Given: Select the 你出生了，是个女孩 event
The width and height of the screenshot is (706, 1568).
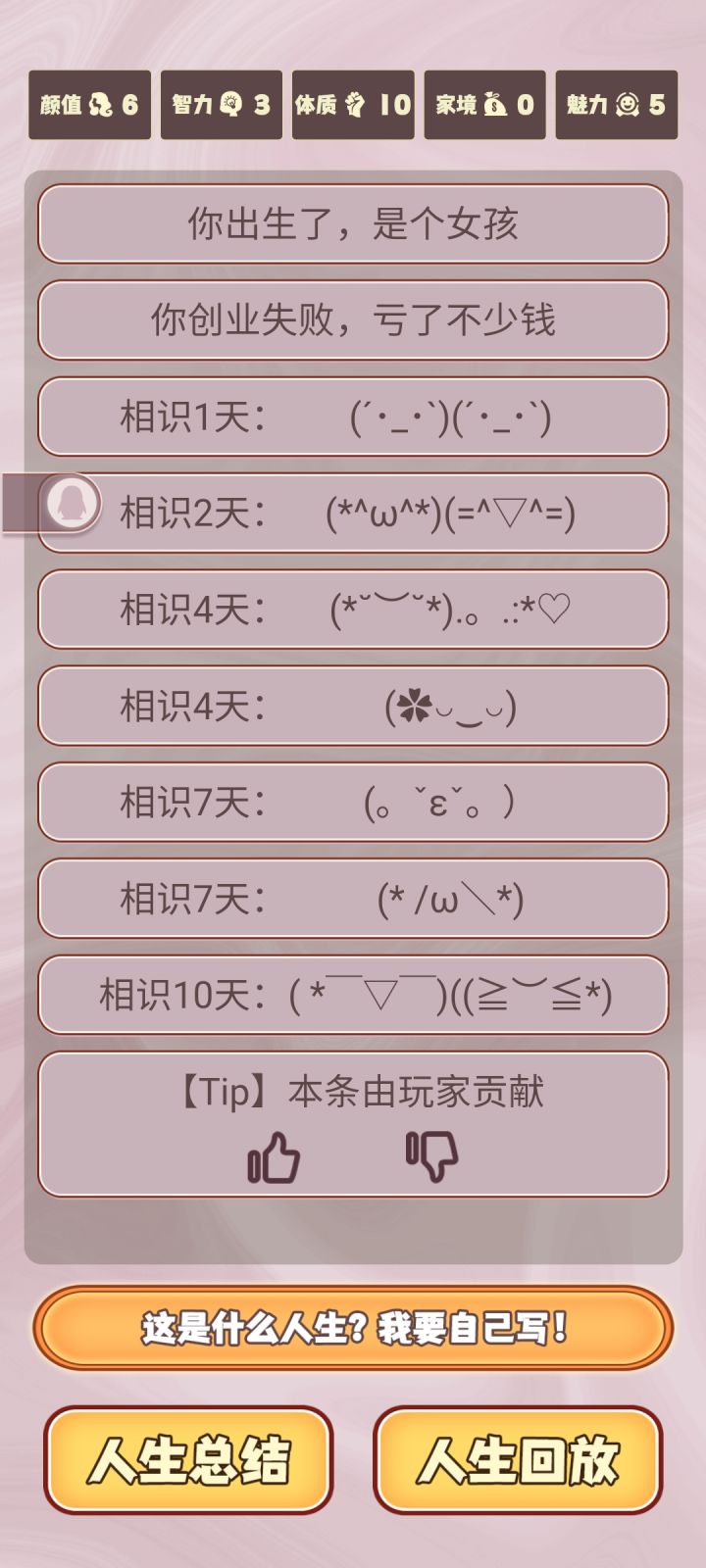Looking at the screenshot, I should pyautogui.click(x=353, y=224).
